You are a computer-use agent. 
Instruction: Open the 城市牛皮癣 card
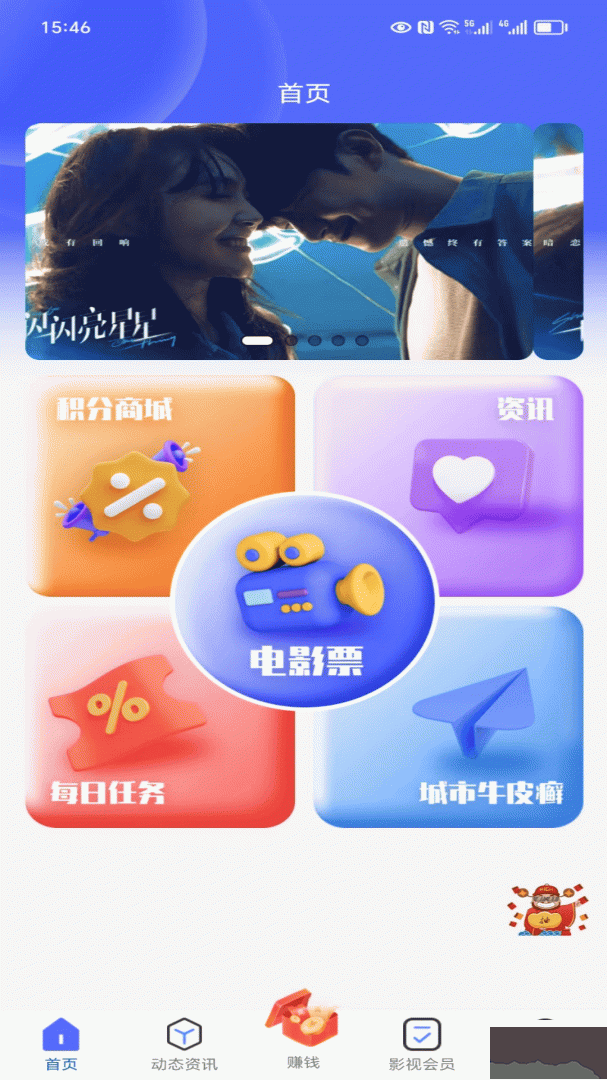point(490,740)
